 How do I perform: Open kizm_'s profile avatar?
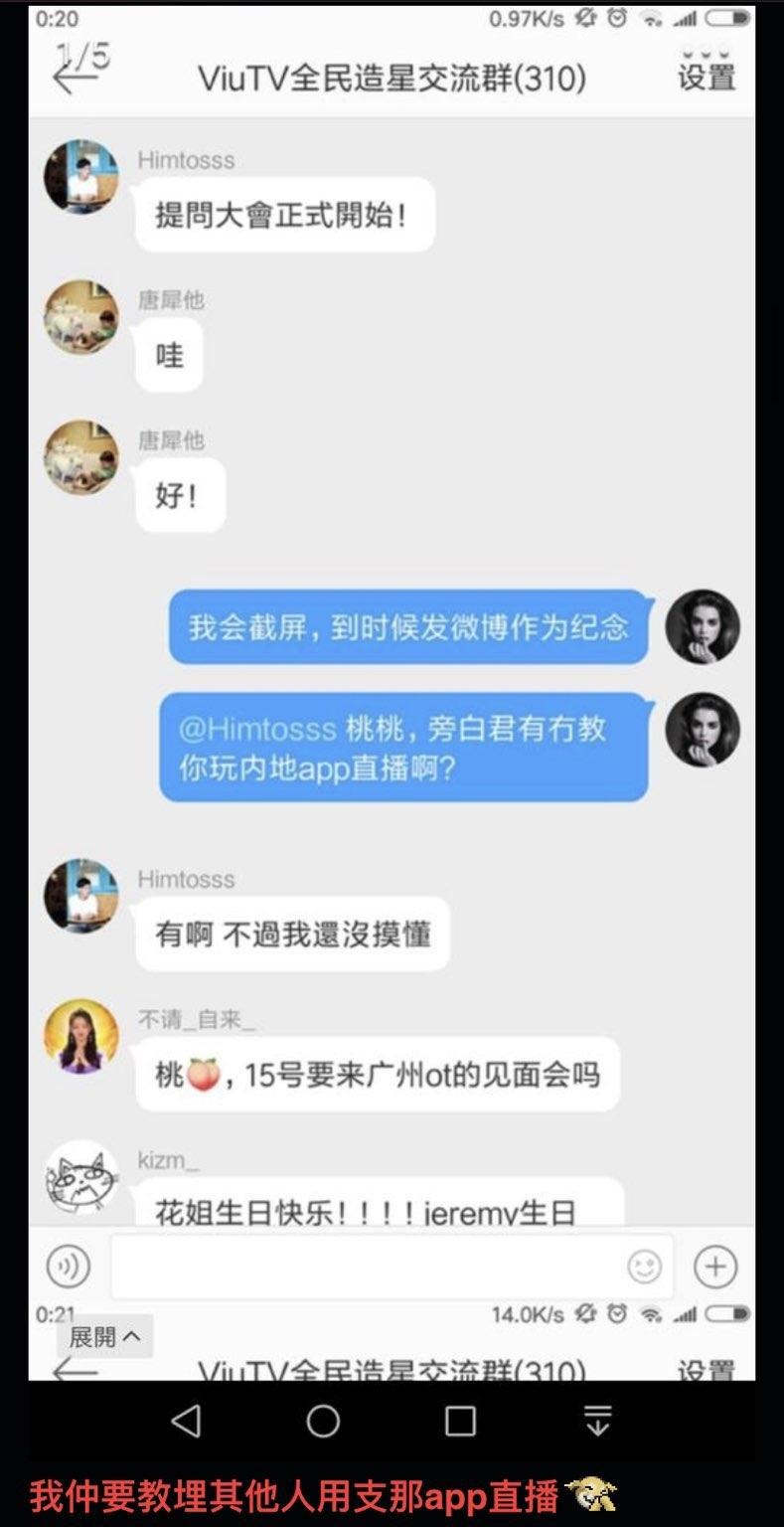pos(81,1177)
